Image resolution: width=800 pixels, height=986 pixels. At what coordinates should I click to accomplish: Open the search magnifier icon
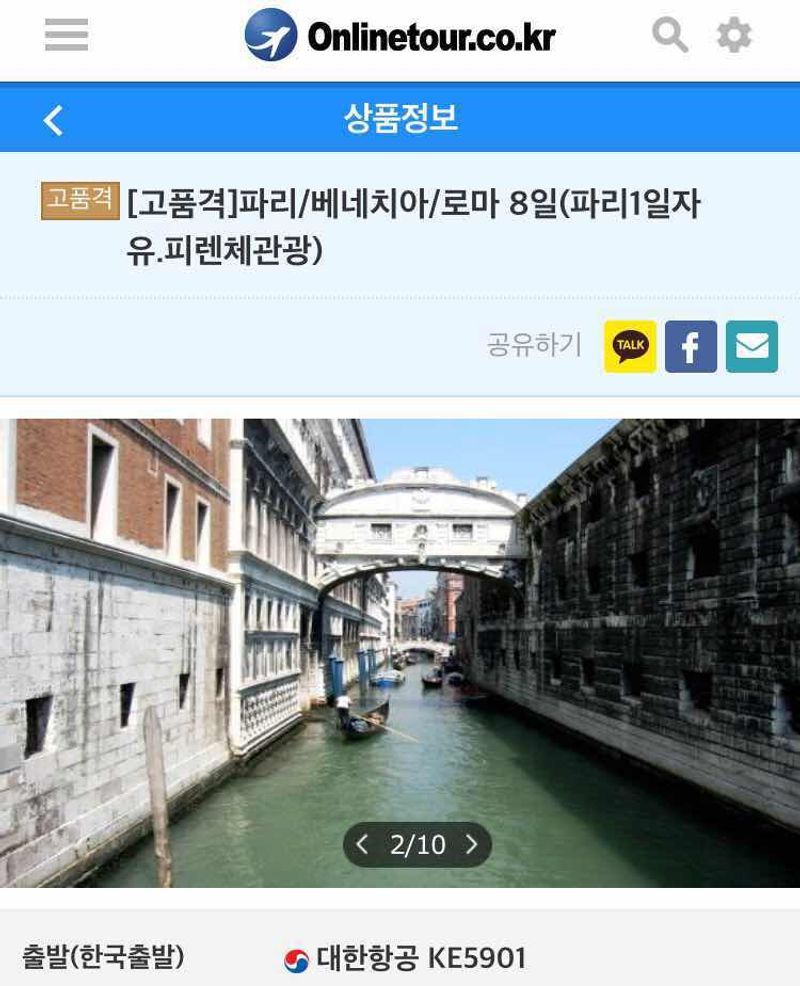[x=669, y=36]
